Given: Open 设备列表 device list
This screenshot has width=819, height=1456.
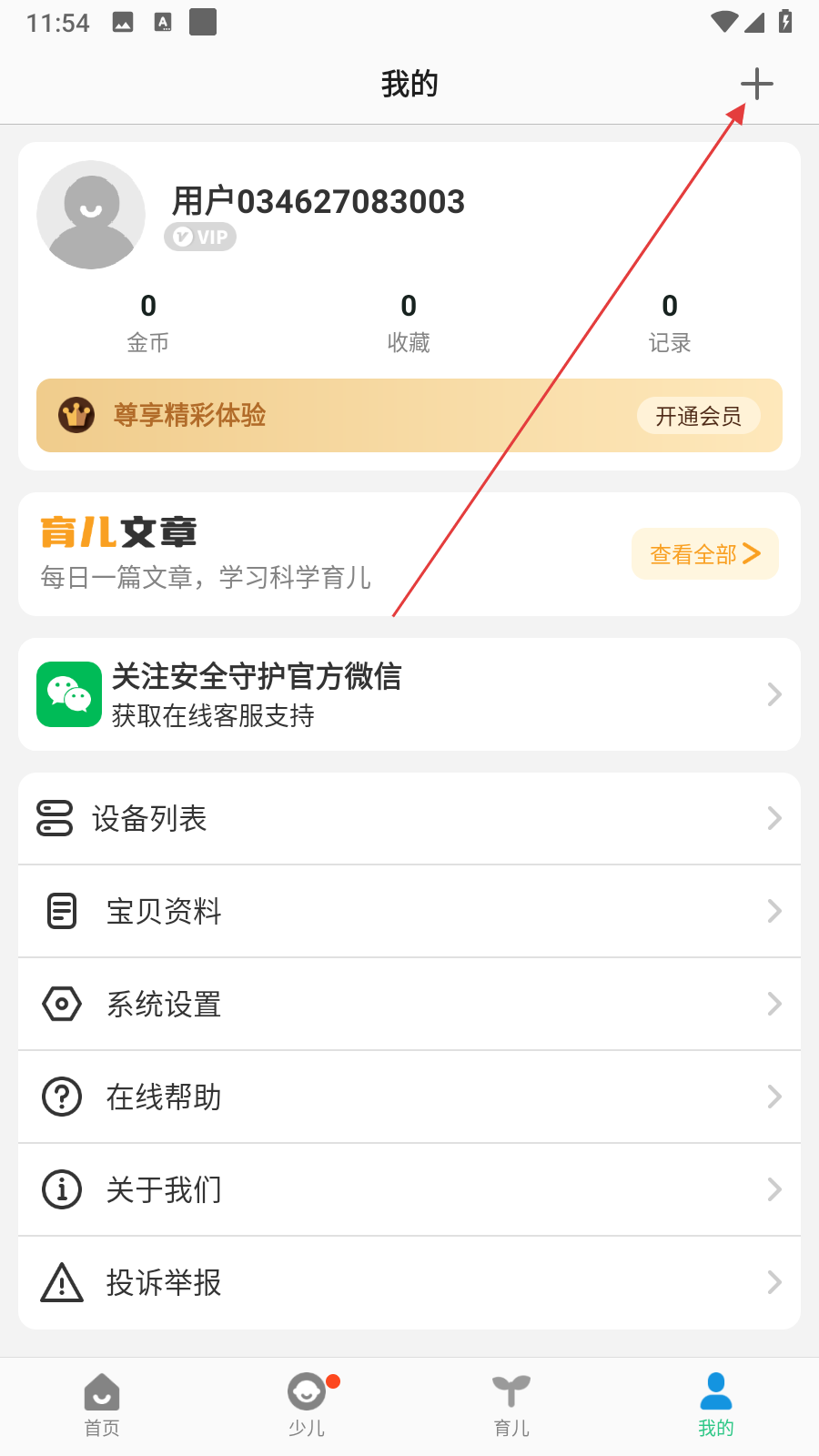Looking at the screenshot, I should tap(409, 818).
